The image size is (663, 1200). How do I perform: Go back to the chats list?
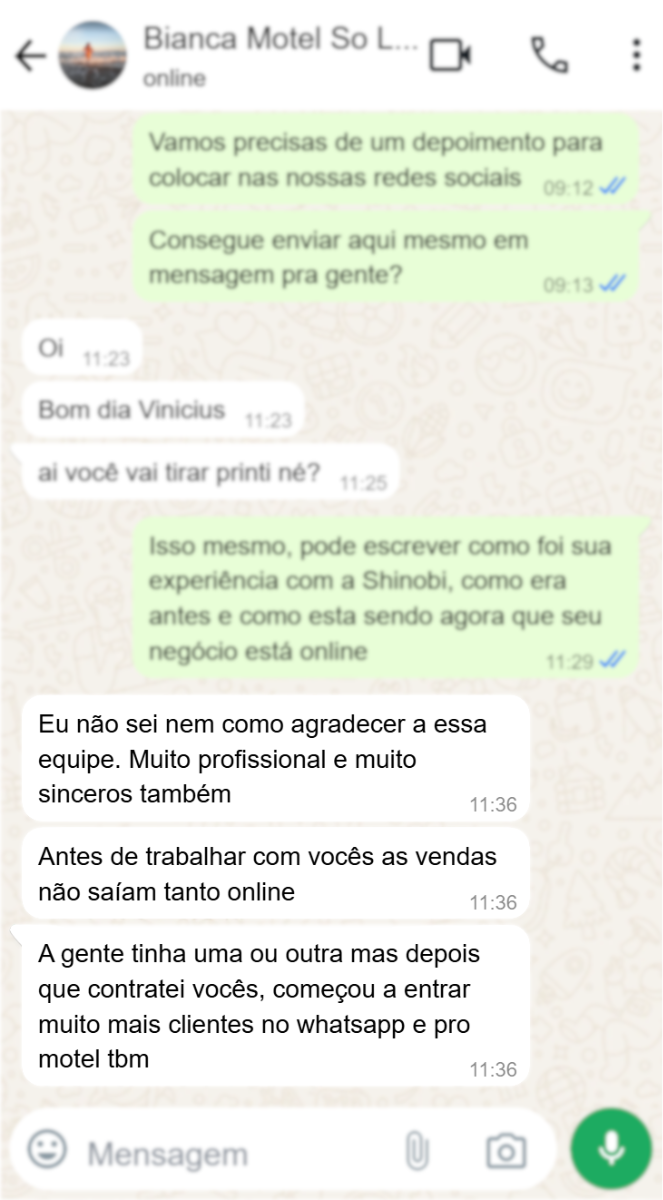pyautogui.click(x=31, y=56)
